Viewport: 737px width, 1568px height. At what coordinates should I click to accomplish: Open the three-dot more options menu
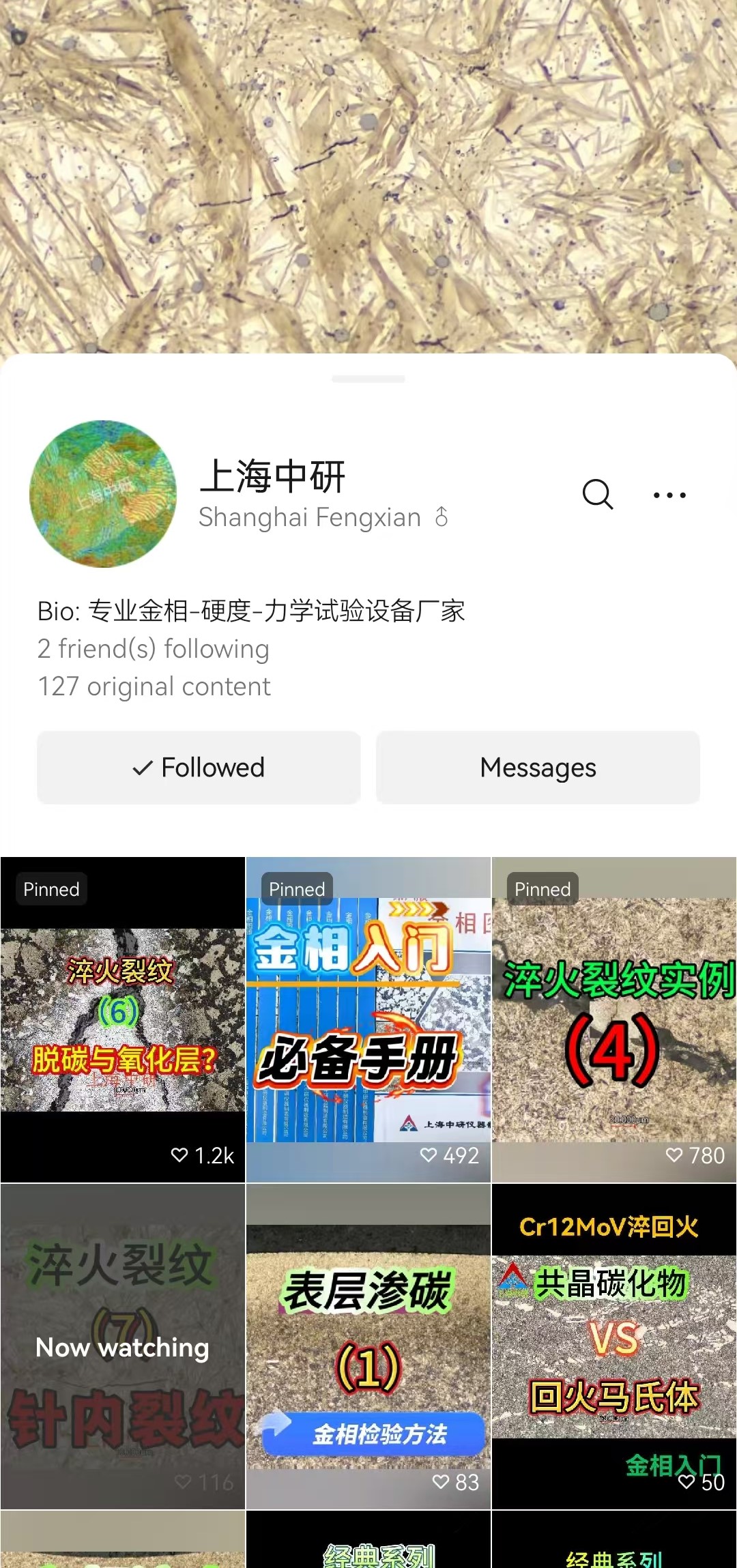(x=669, y=495)
